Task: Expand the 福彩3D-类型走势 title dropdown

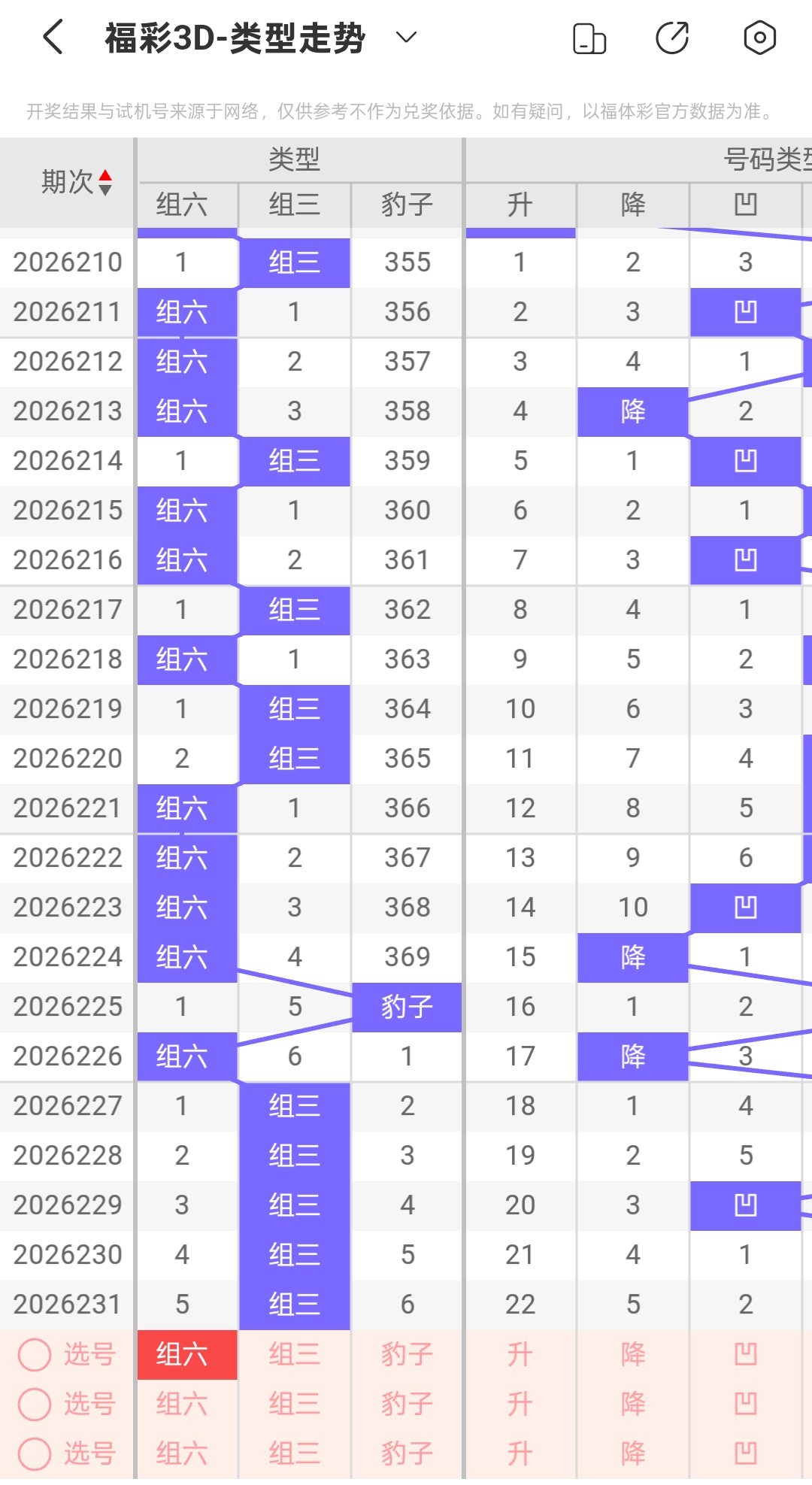Action: coord(406,38)
